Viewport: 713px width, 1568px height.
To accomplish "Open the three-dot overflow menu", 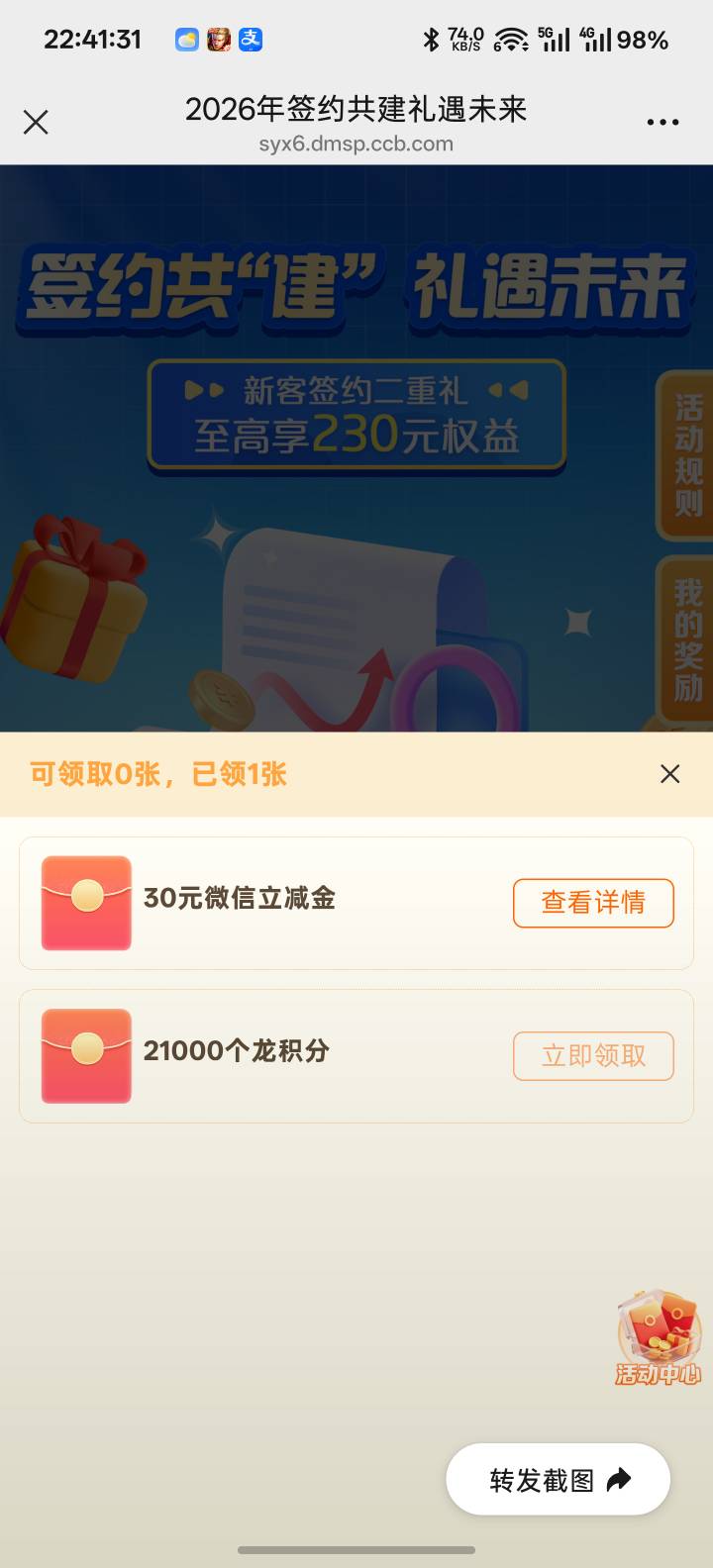I will pyautogui.click(x=662, y=122).
